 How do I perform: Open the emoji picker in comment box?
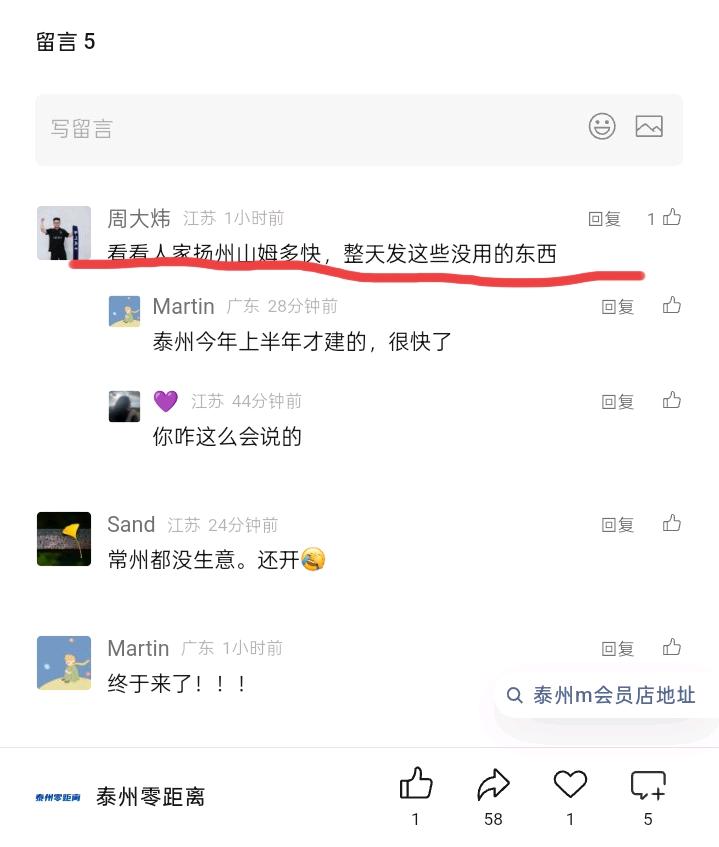(602, 127)
